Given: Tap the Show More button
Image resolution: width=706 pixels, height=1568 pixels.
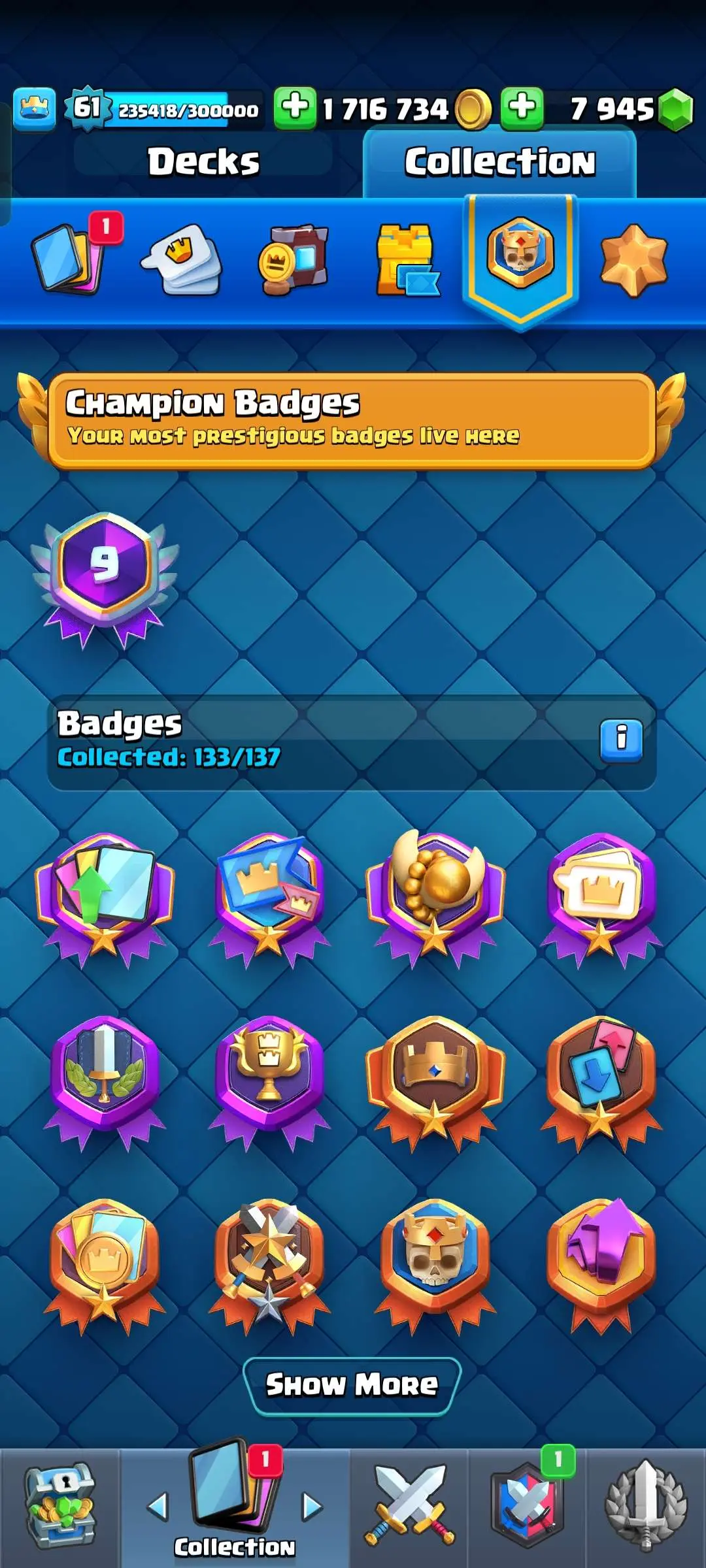Looking at the screenshot, I should click(x=352, y=1385).
